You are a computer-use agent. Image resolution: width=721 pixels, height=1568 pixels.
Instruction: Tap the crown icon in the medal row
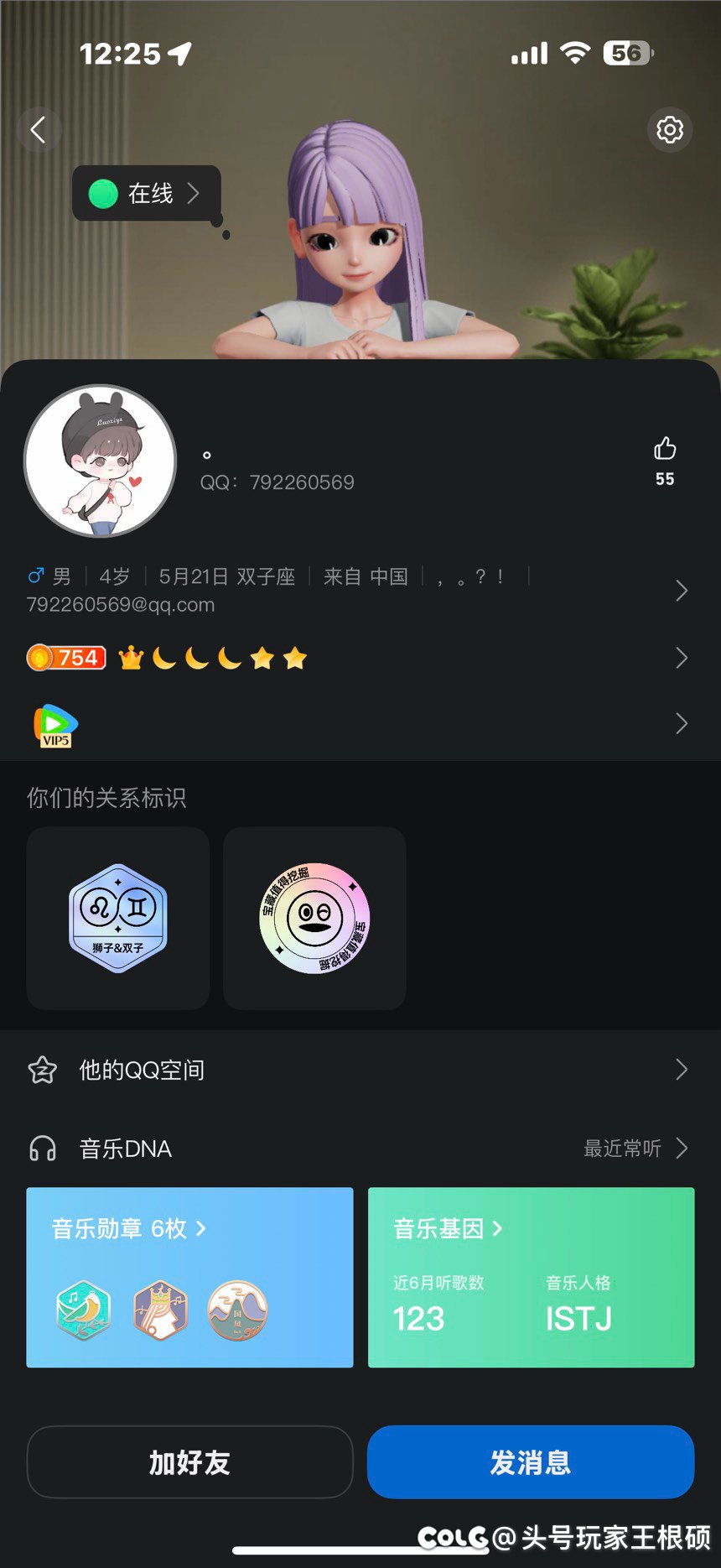(x=132, y=657)
